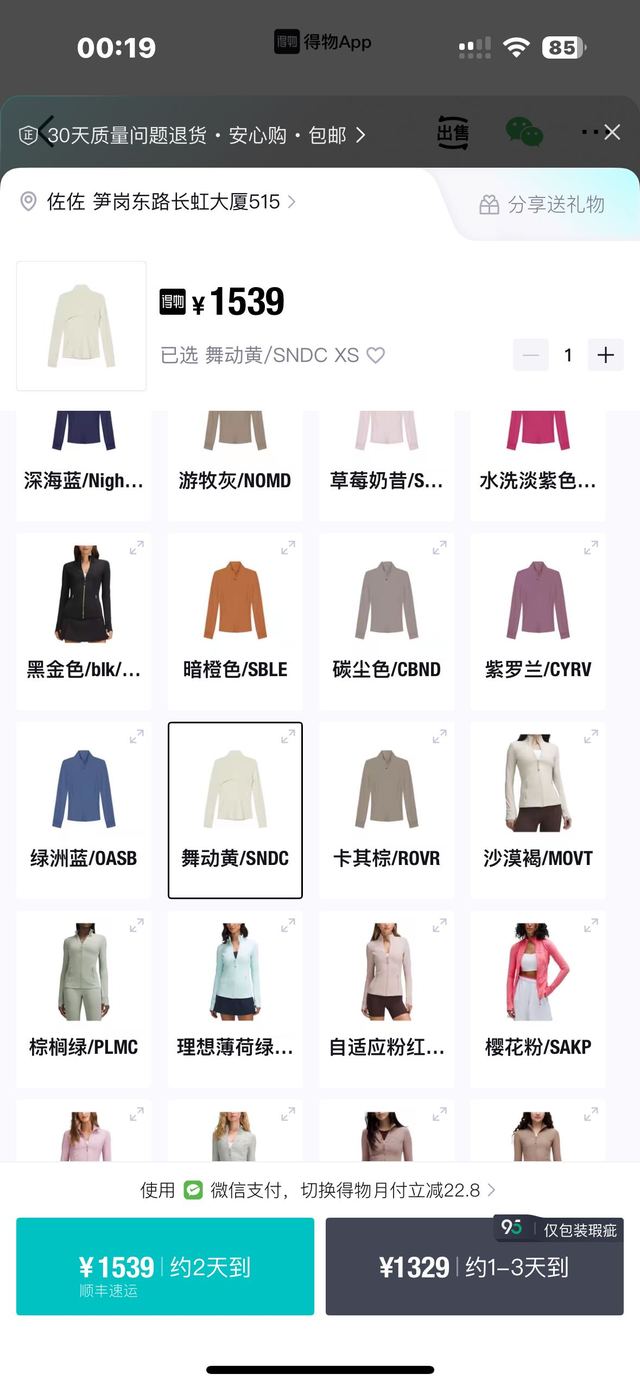Image resolution: width=640 pixels, height=1387 pixels.
Task: Buy at ¥1539 with 顺丰速运 delivery
Action: [x=165, y=1266]
